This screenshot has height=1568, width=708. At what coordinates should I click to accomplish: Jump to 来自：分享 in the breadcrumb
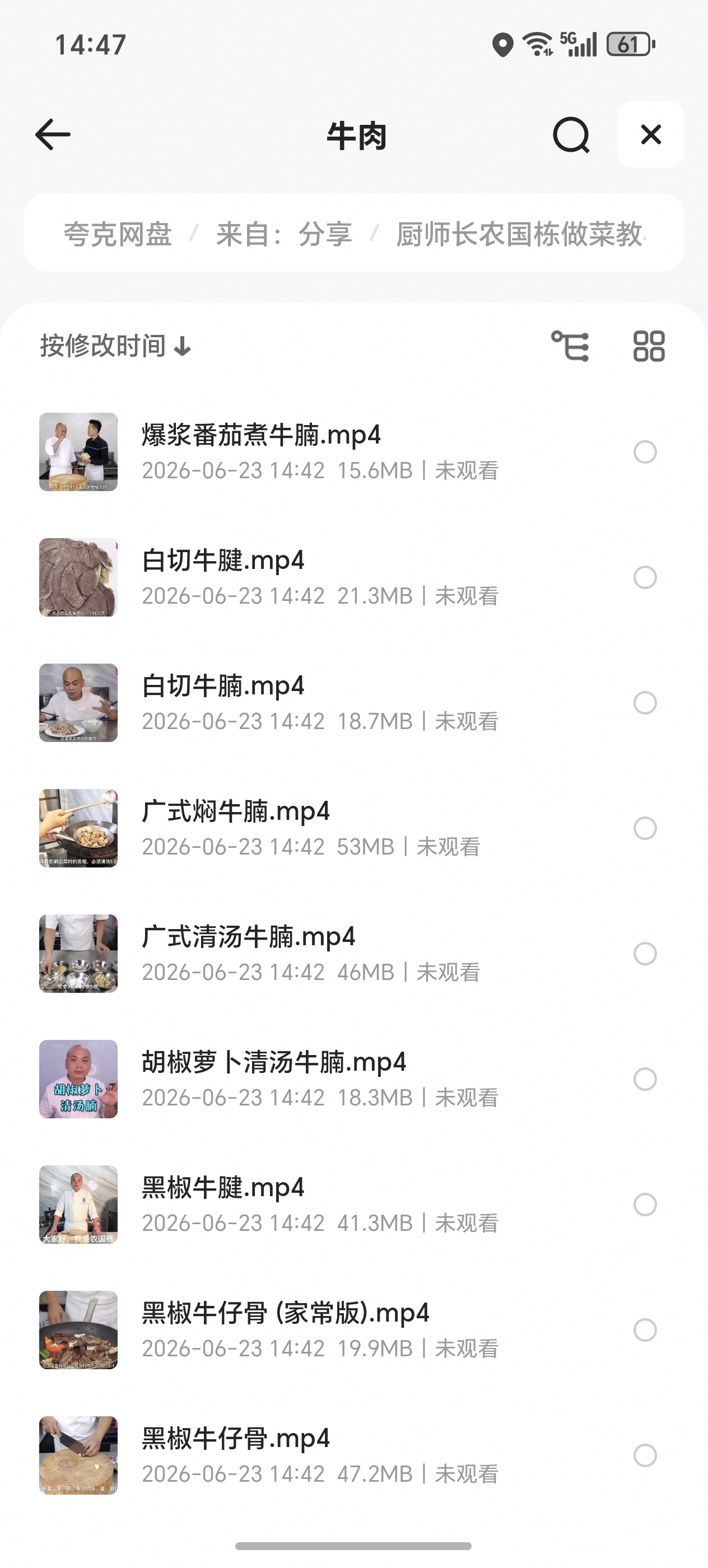point(285,234)
